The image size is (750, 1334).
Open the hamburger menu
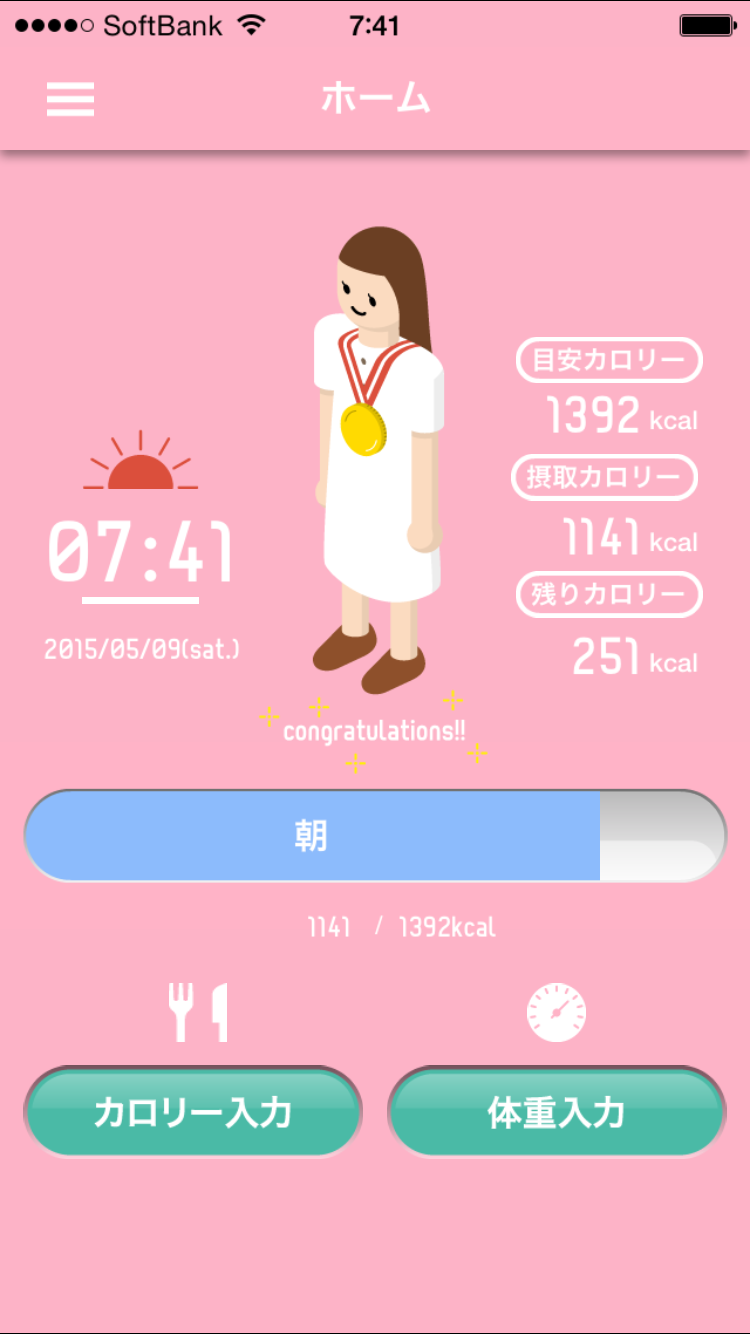point(70,99)
